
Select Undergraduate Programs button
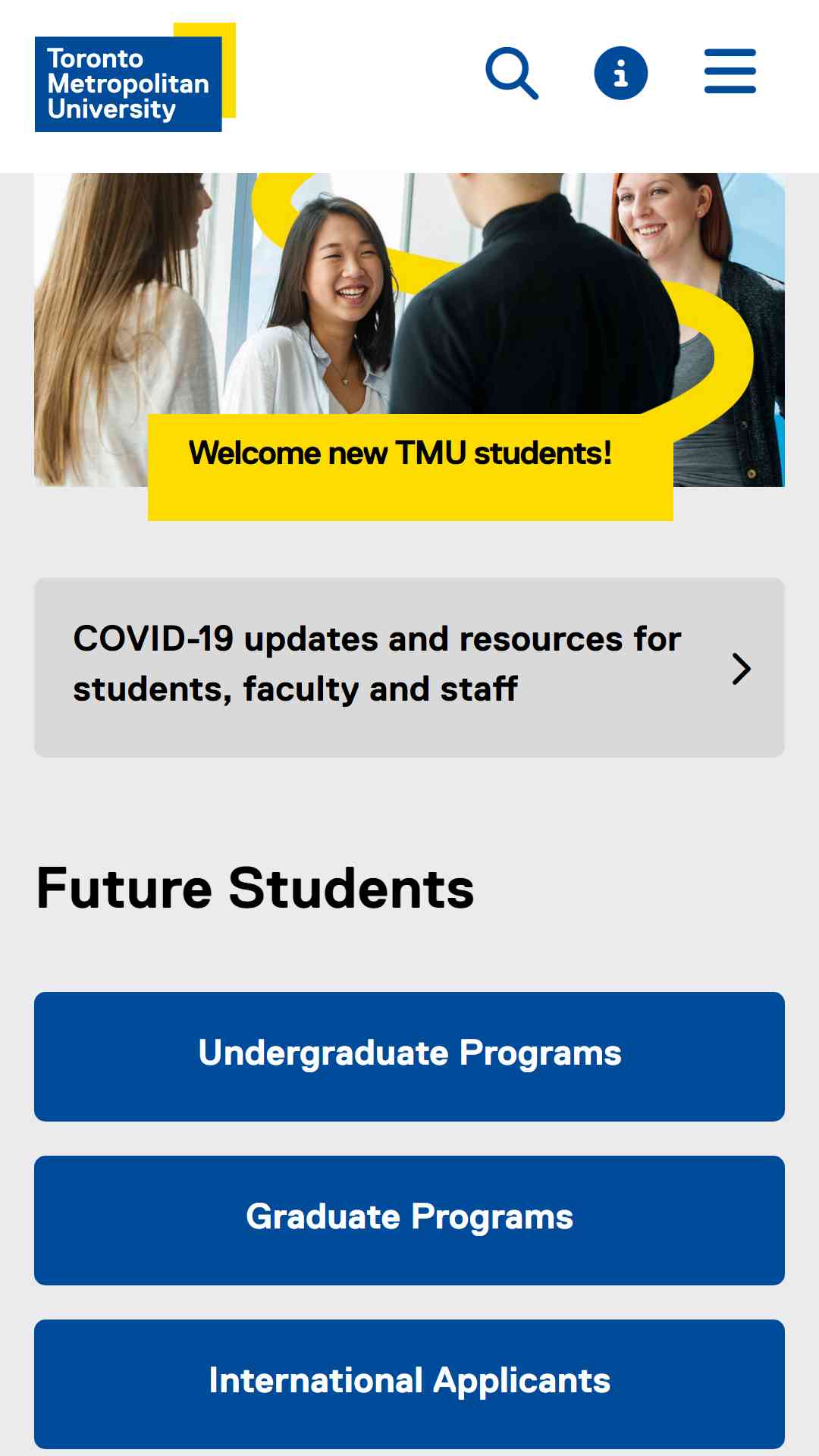click(x=409, y=1056)
